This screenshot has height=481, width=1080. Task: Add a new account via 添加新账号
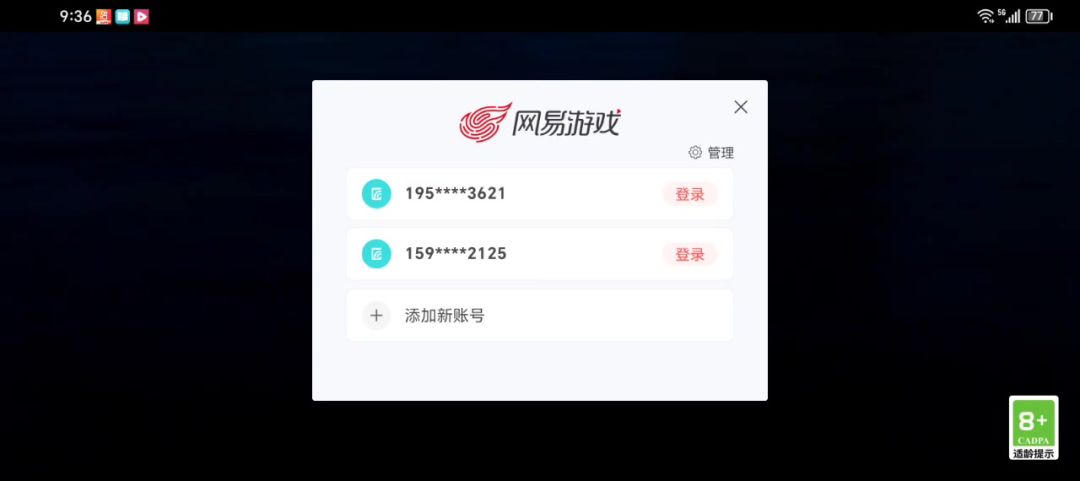[x=444, y=316]
